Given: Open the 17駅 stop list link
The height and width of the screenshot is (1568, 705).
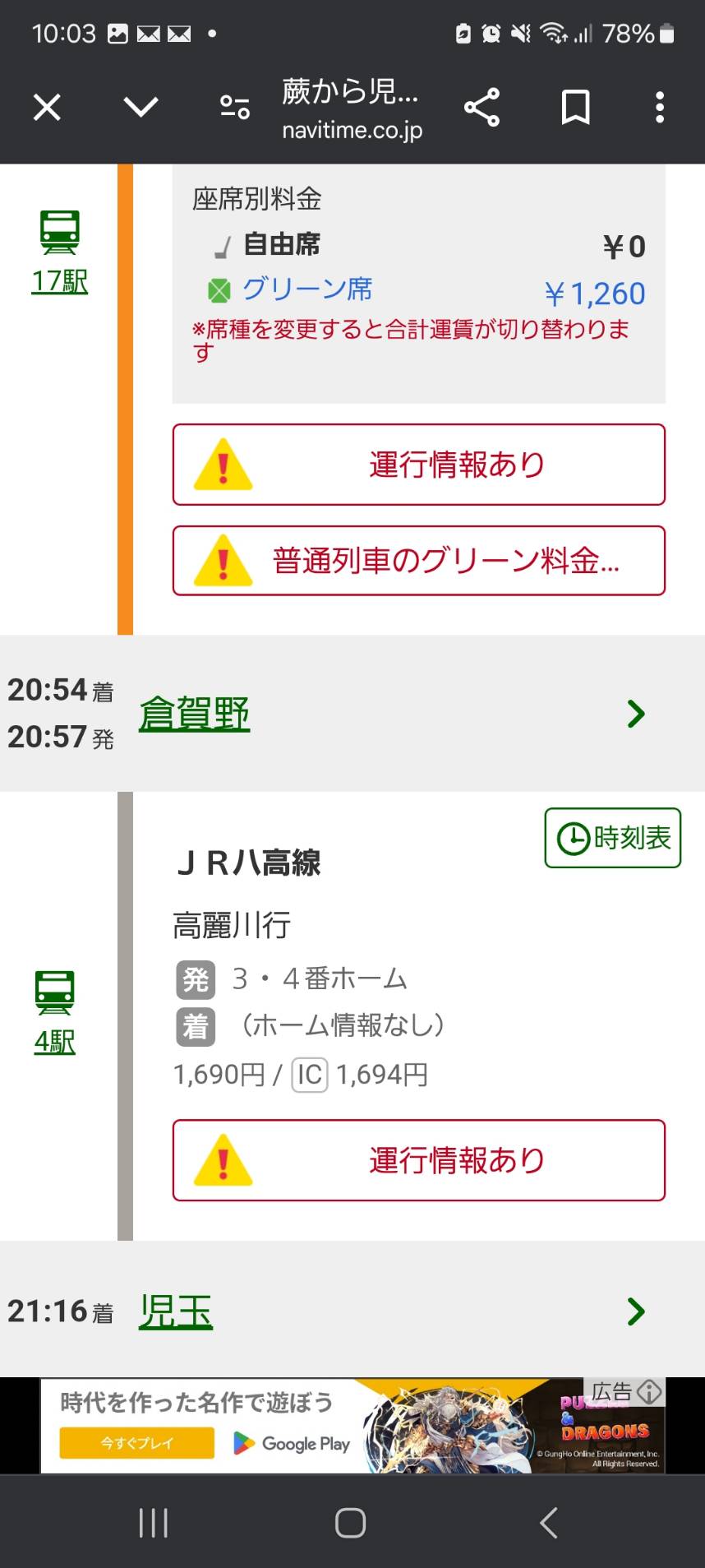Looking at the screenshot, I should click(x=59, y=281).
